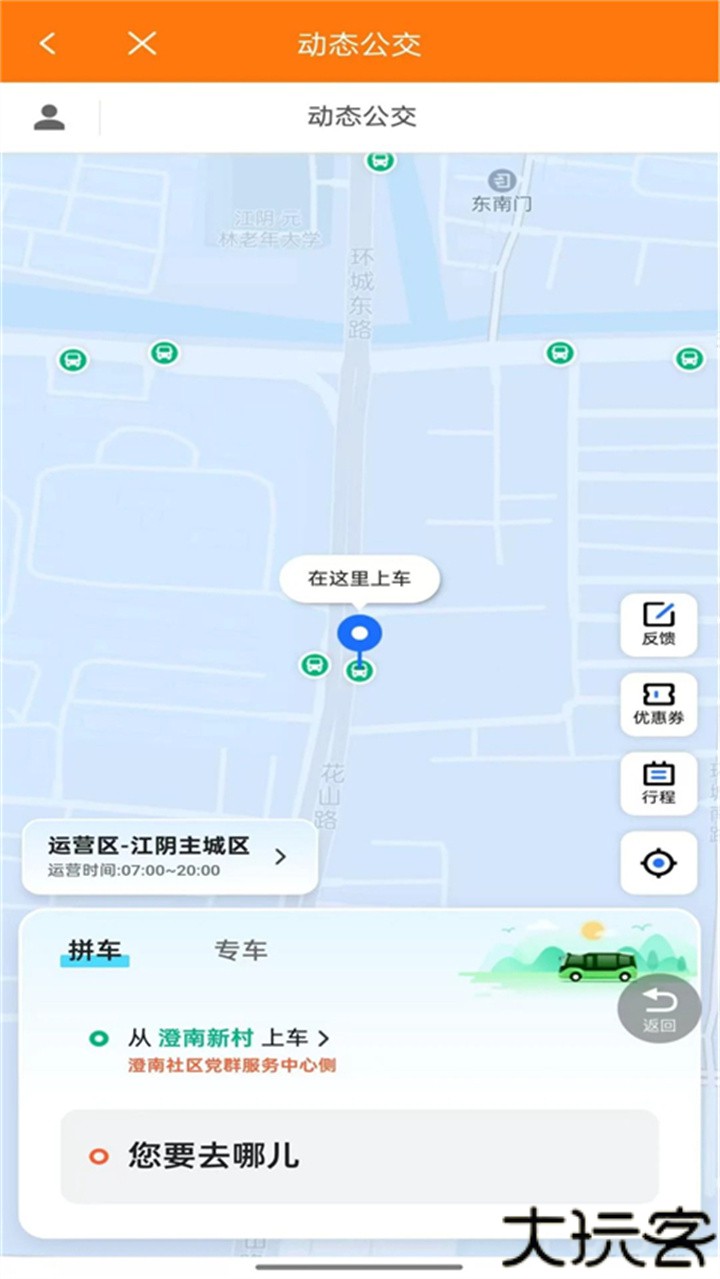Open the user profile person icon
720x1279 pixels.
50,116
